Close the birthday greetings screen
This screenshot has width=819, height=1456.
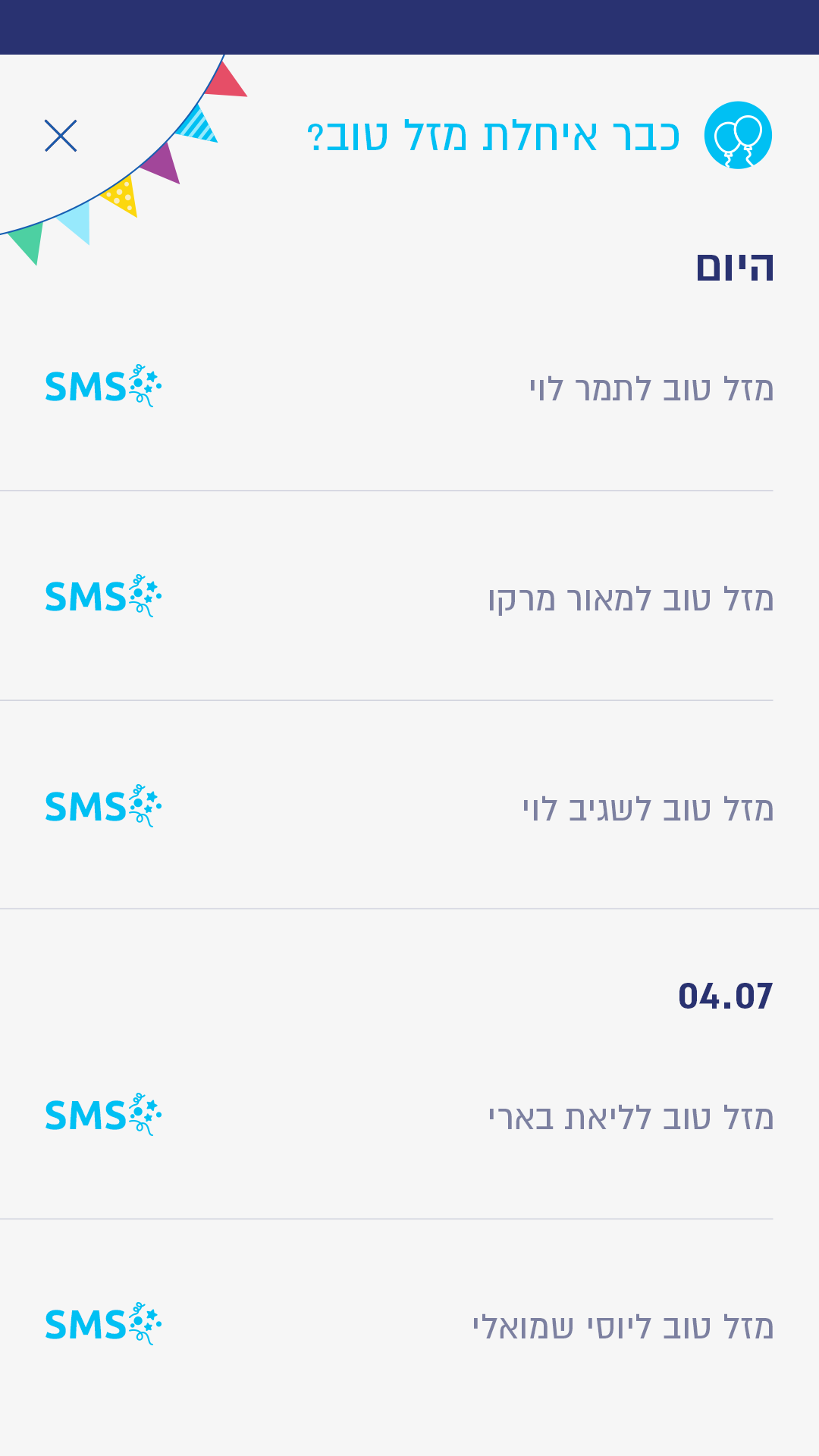(61, 136)
